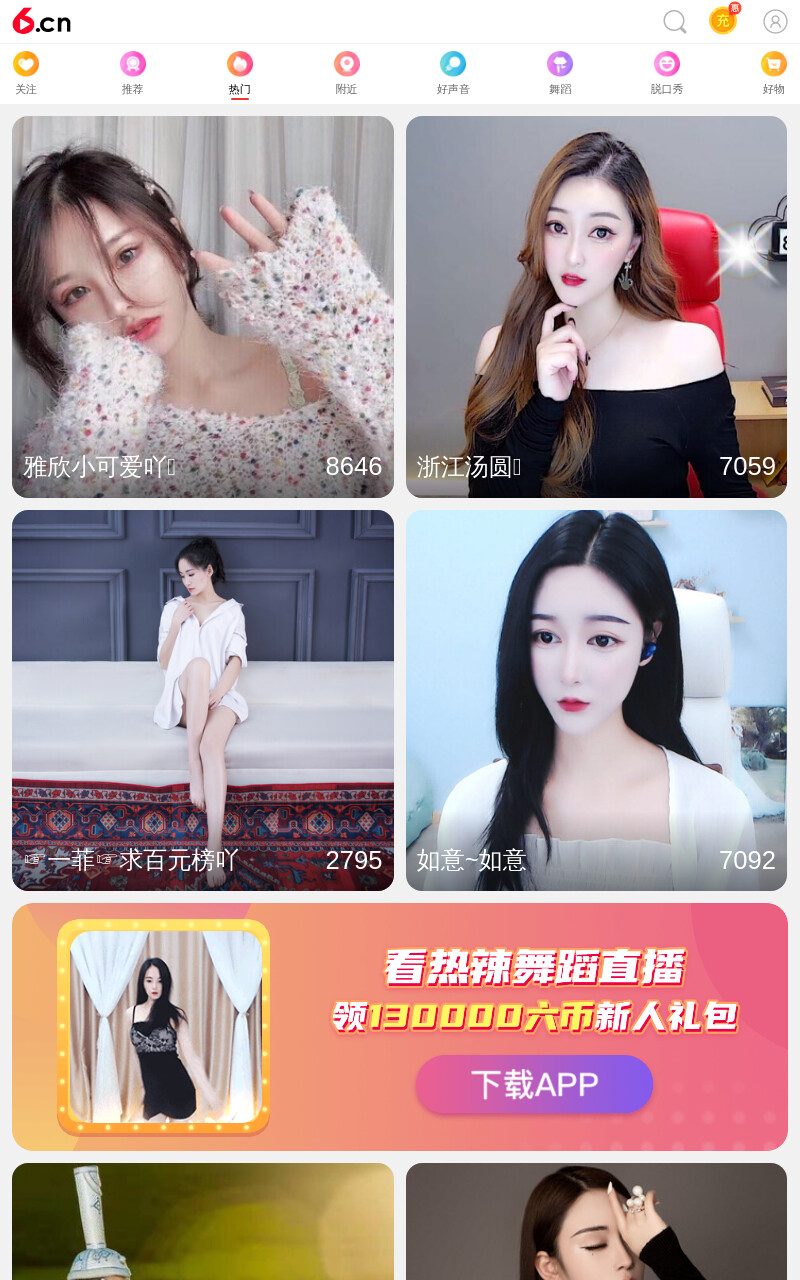
Task: Open the 舞蹈 tab
Action: point(560,74)
